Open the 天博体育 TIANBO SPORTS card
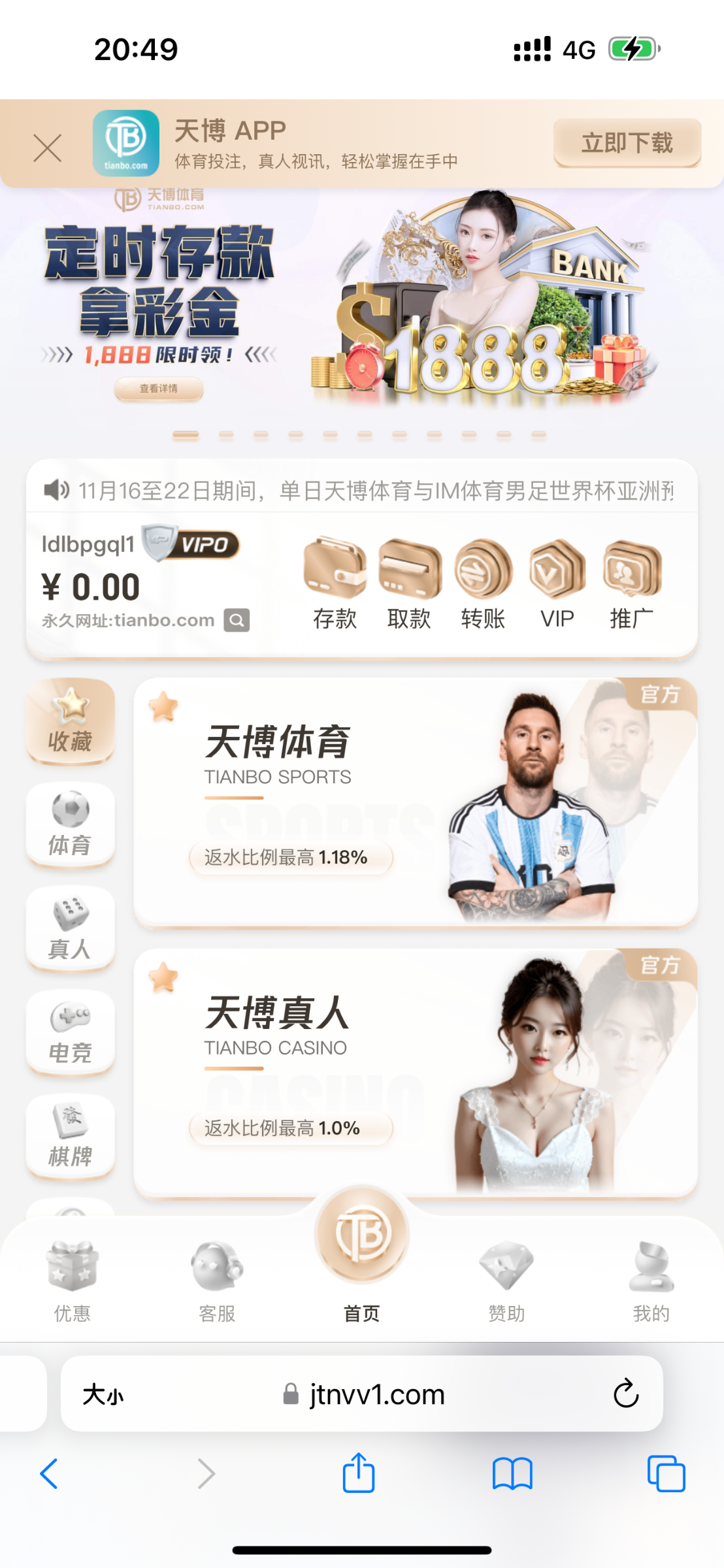This screenshot has width=724, height=1568. (x=415, y=801)
